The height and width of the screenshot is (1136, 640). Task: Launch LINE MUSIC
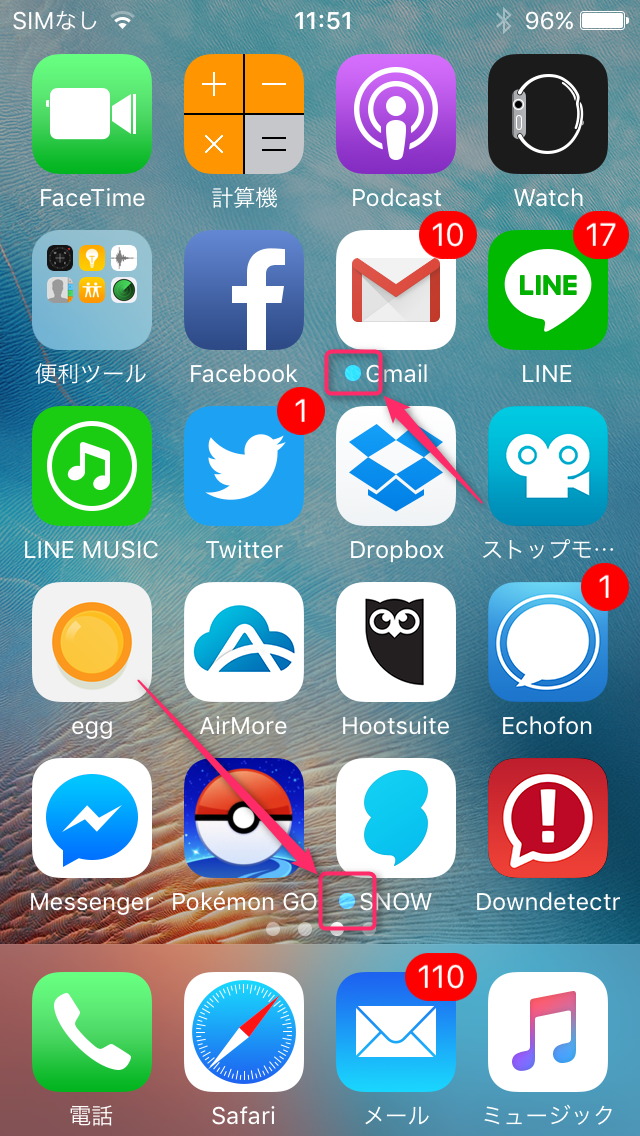[x=92, y=466]
